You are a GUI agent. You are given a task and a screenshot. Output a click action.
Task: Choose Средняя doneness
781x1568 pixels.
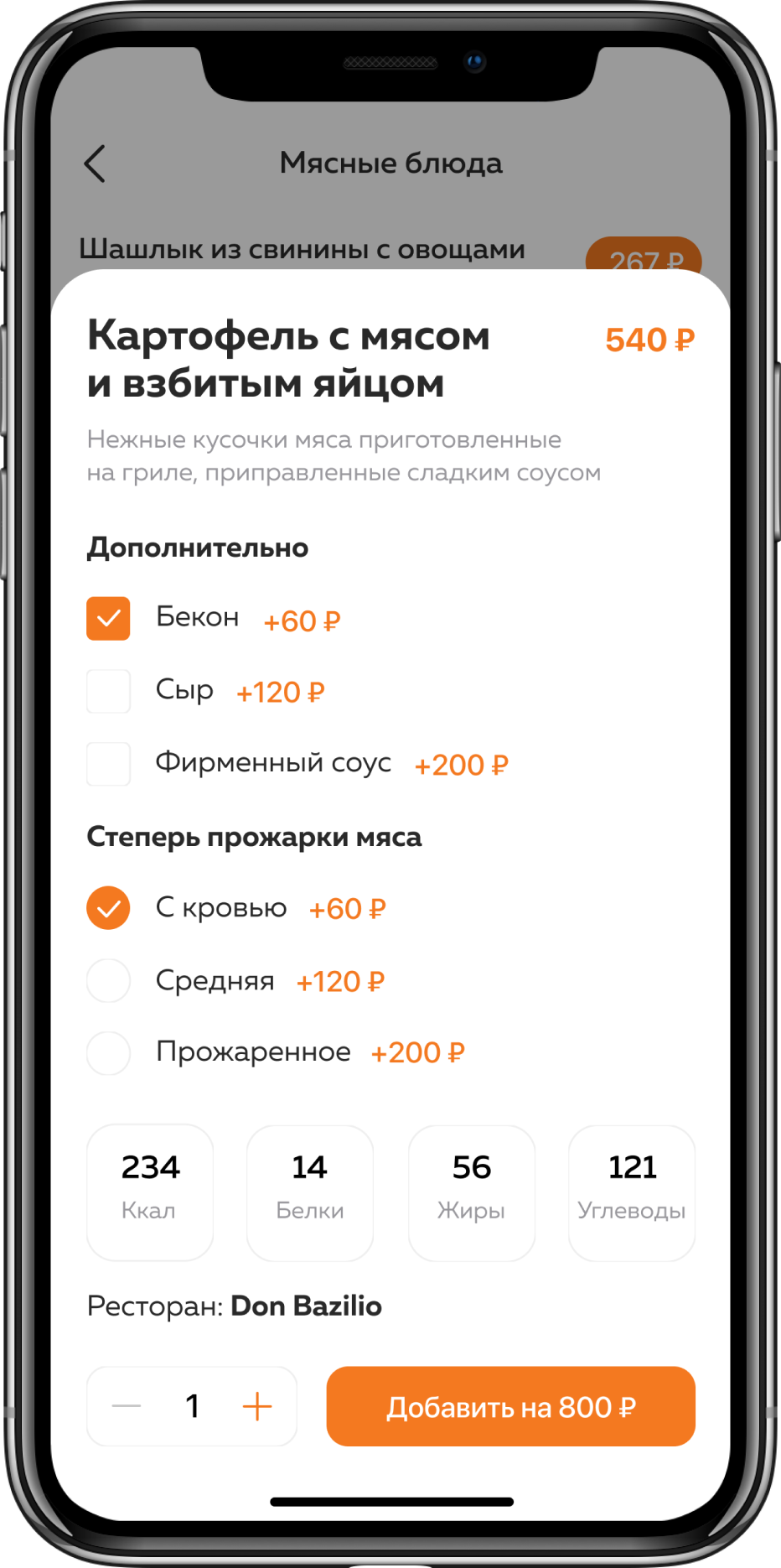(108, 980)
